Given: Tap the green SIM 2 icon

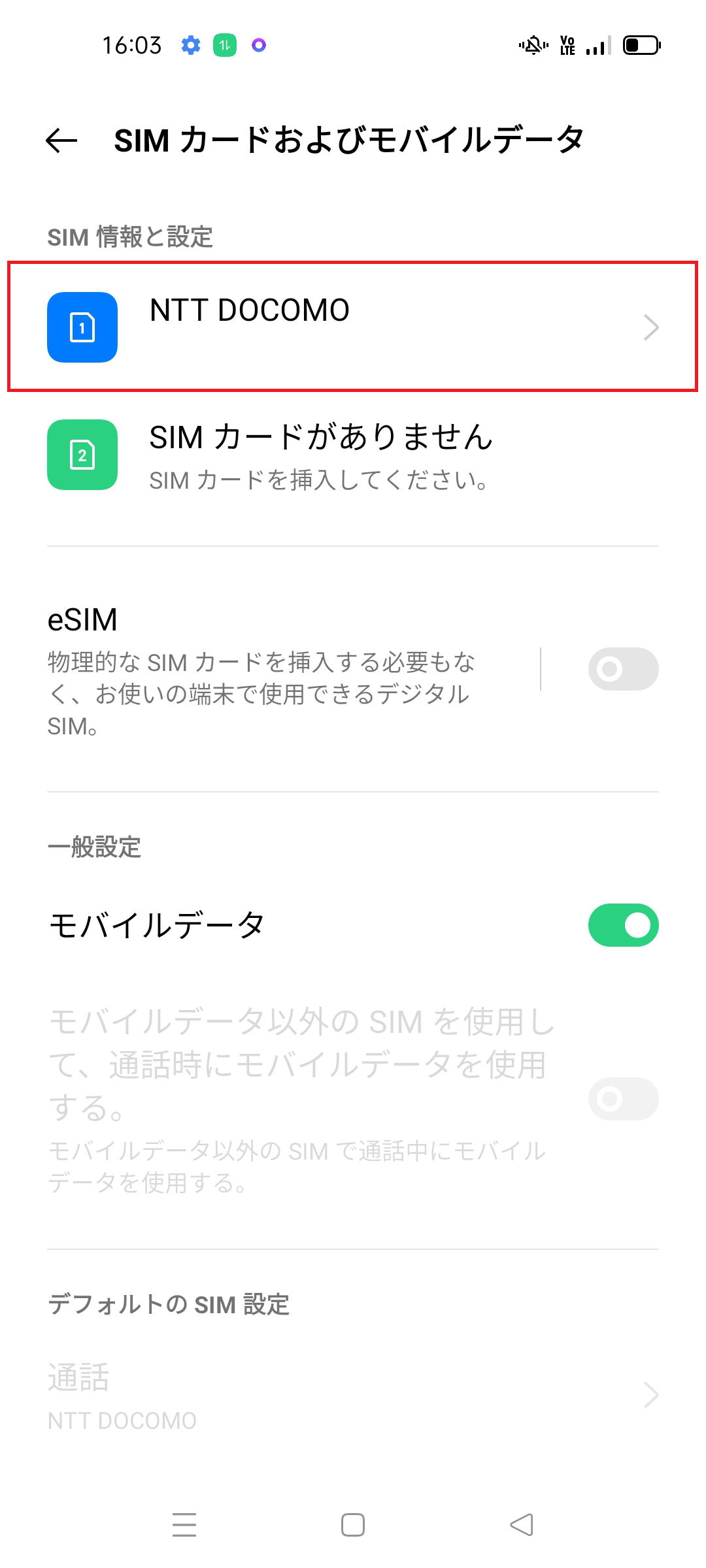Looking at the screenshot, I should [81, 455].
